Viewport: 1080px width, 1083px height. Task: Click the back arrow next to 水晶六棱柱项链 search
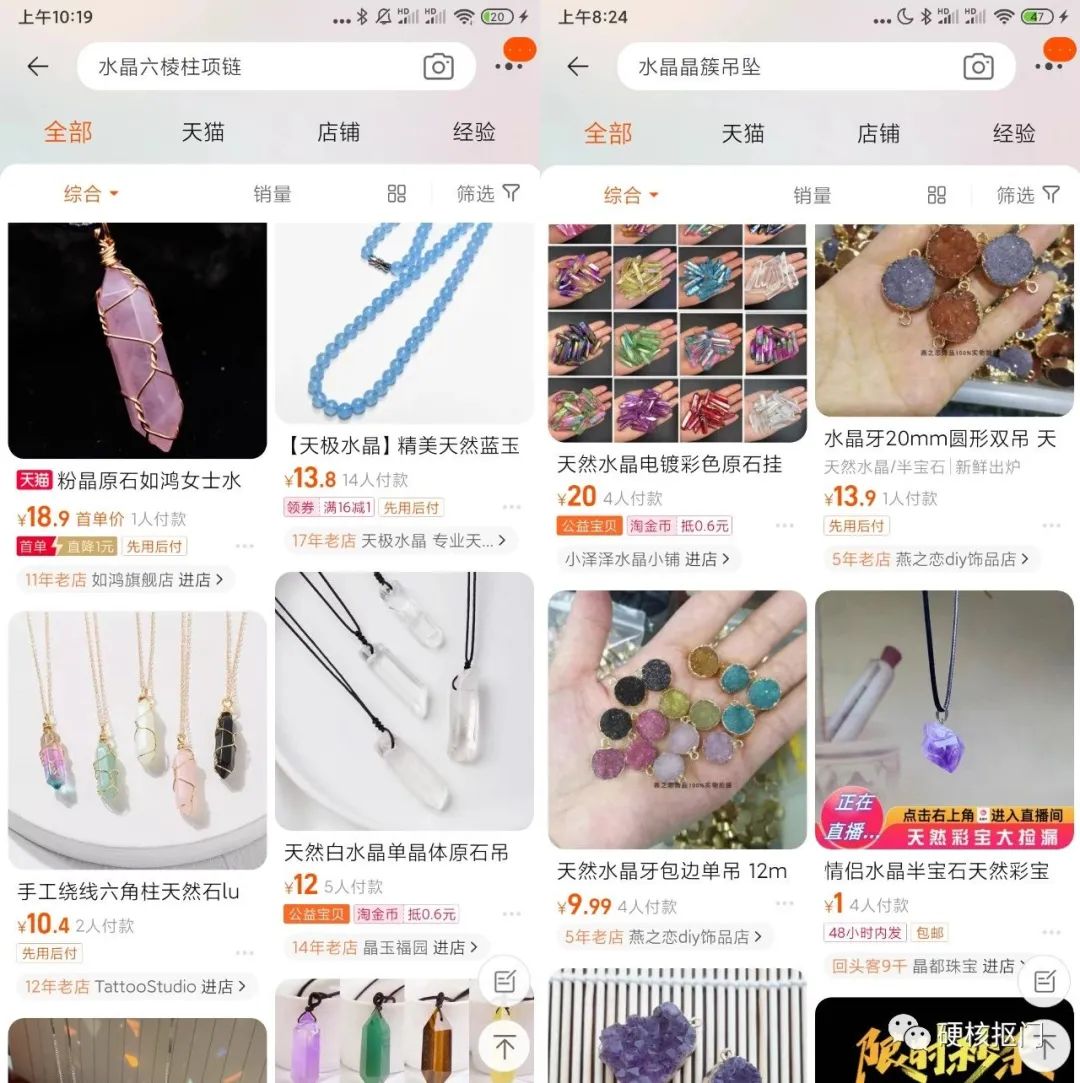pyautogui.click(x=37, y=66)
